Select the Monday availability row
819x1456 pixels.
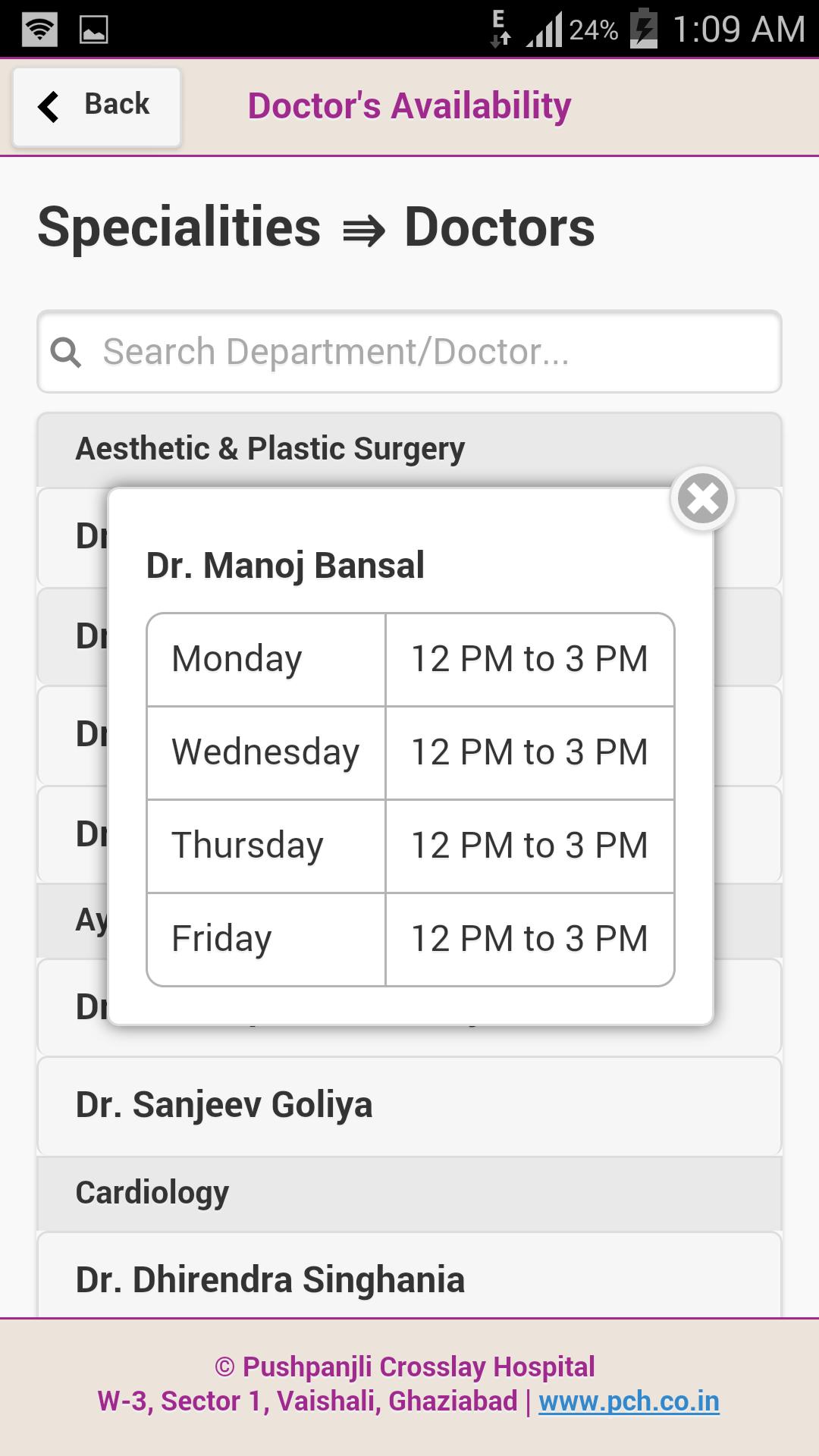click(x=409, y=658)
